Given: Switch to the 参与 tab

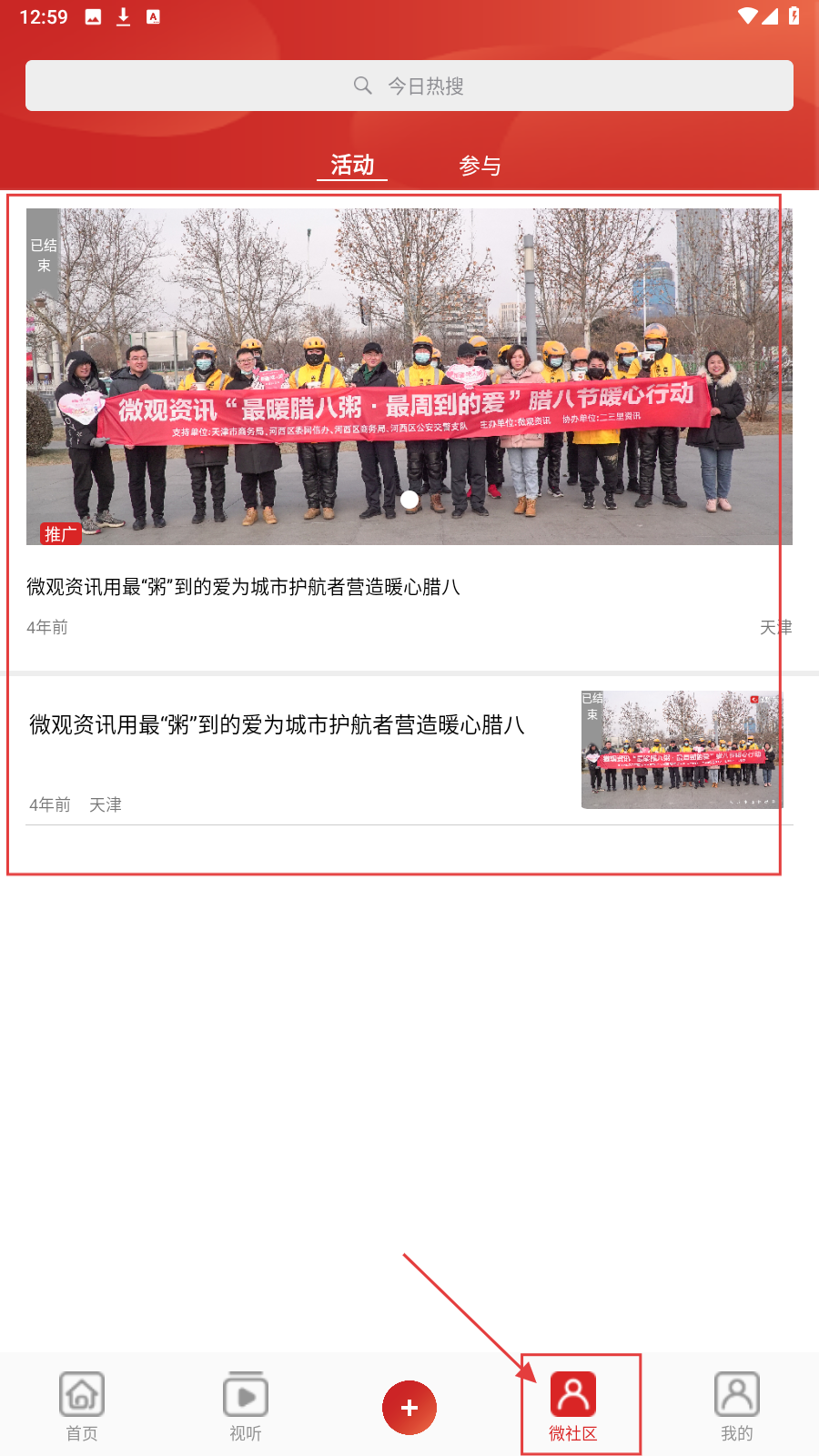Looking at the screenshot, I should tap(480, 165).
